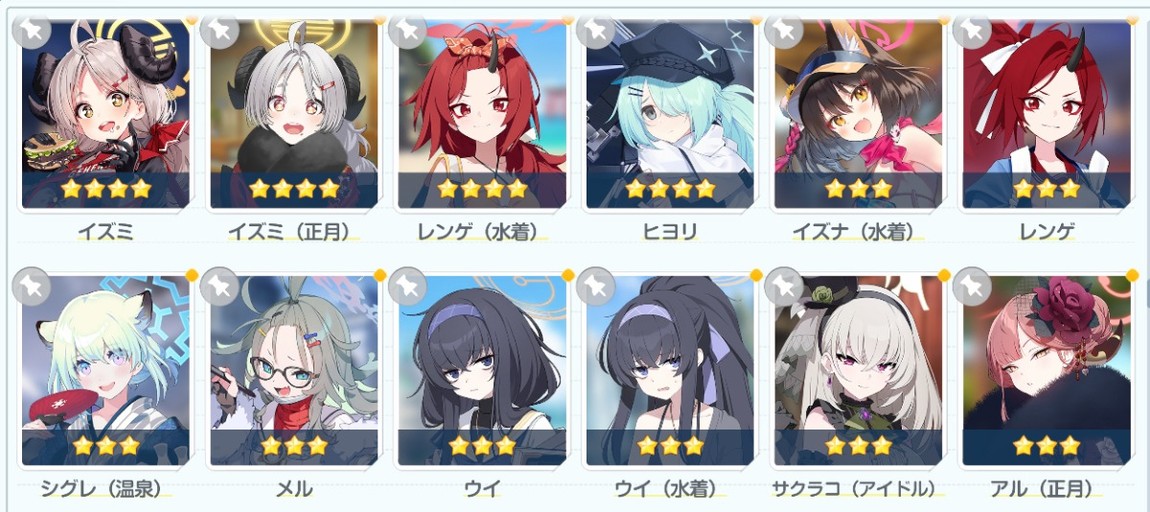Select the ウイ（水着） character card
Screen dimensions: 1150x512
click(x=669, y=372)
